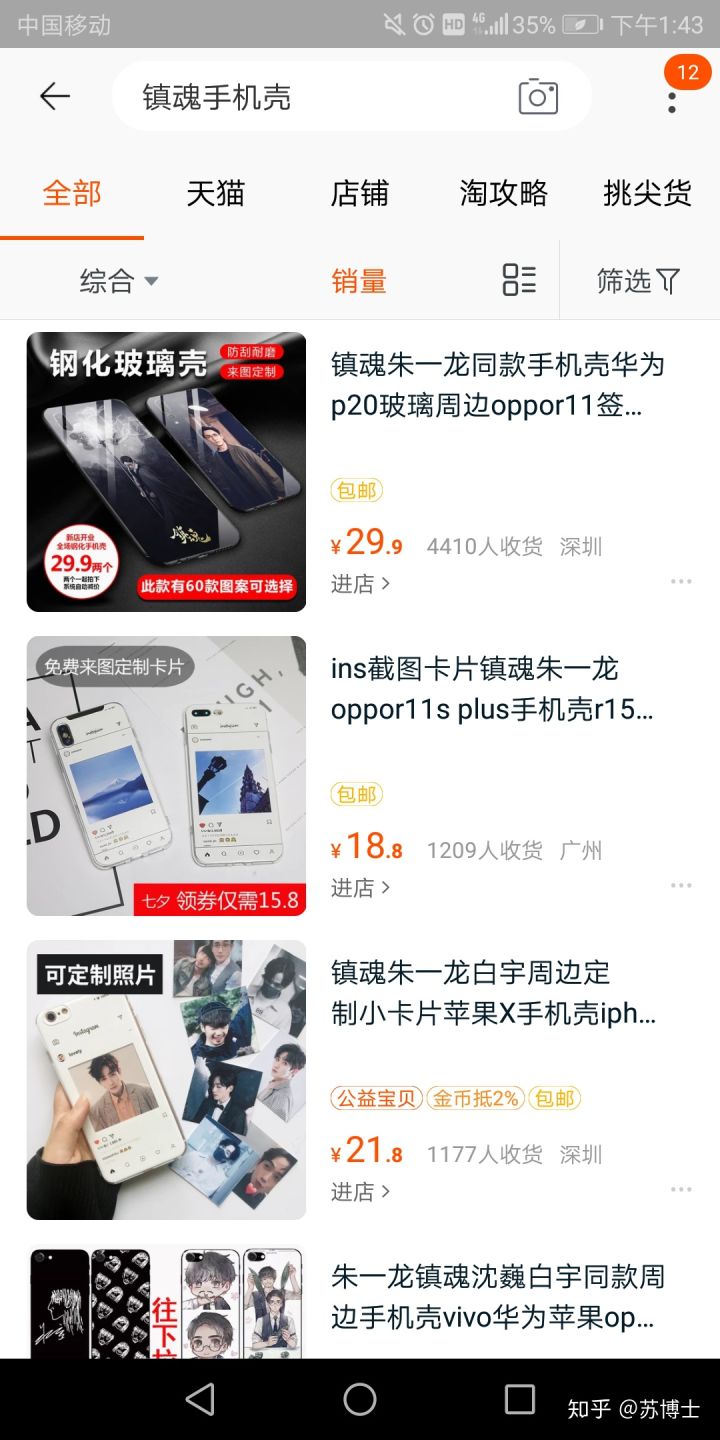Open the 钢化玻璃壳 product priced 29.9
Screen dimensions: 720x1440
[166, 472]
